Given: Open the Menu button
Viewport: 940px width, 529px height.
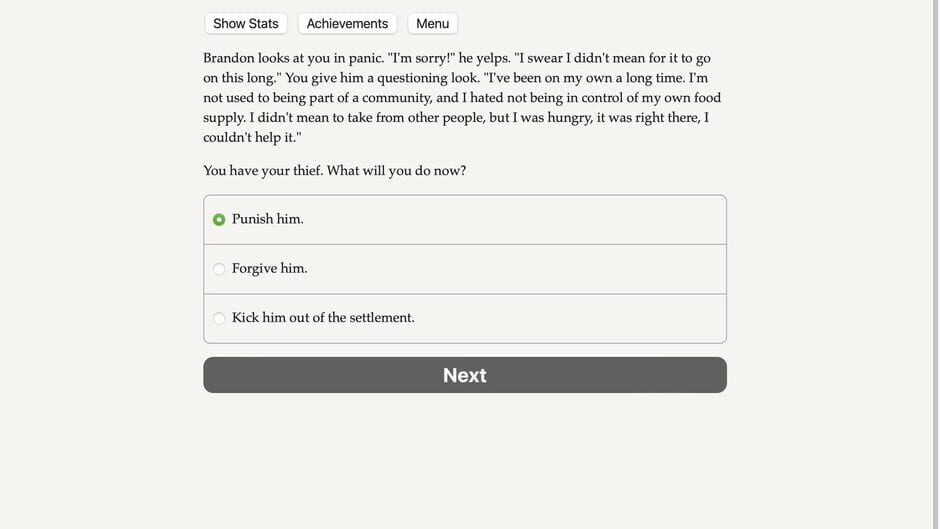Looking at the screenshot, I should point(432,23).
